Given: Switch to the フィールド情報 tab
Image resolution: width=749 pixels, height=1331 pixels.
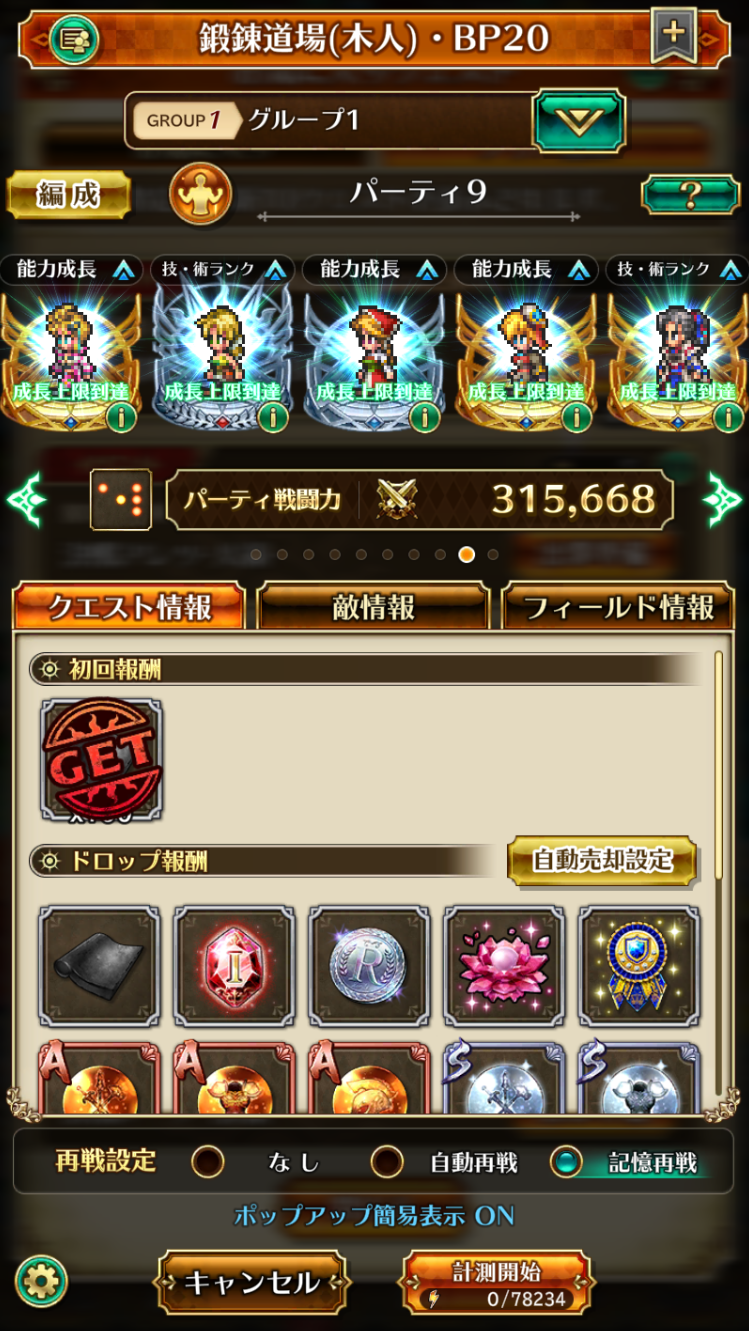Looking at the screenshot, I should (619, 607).
